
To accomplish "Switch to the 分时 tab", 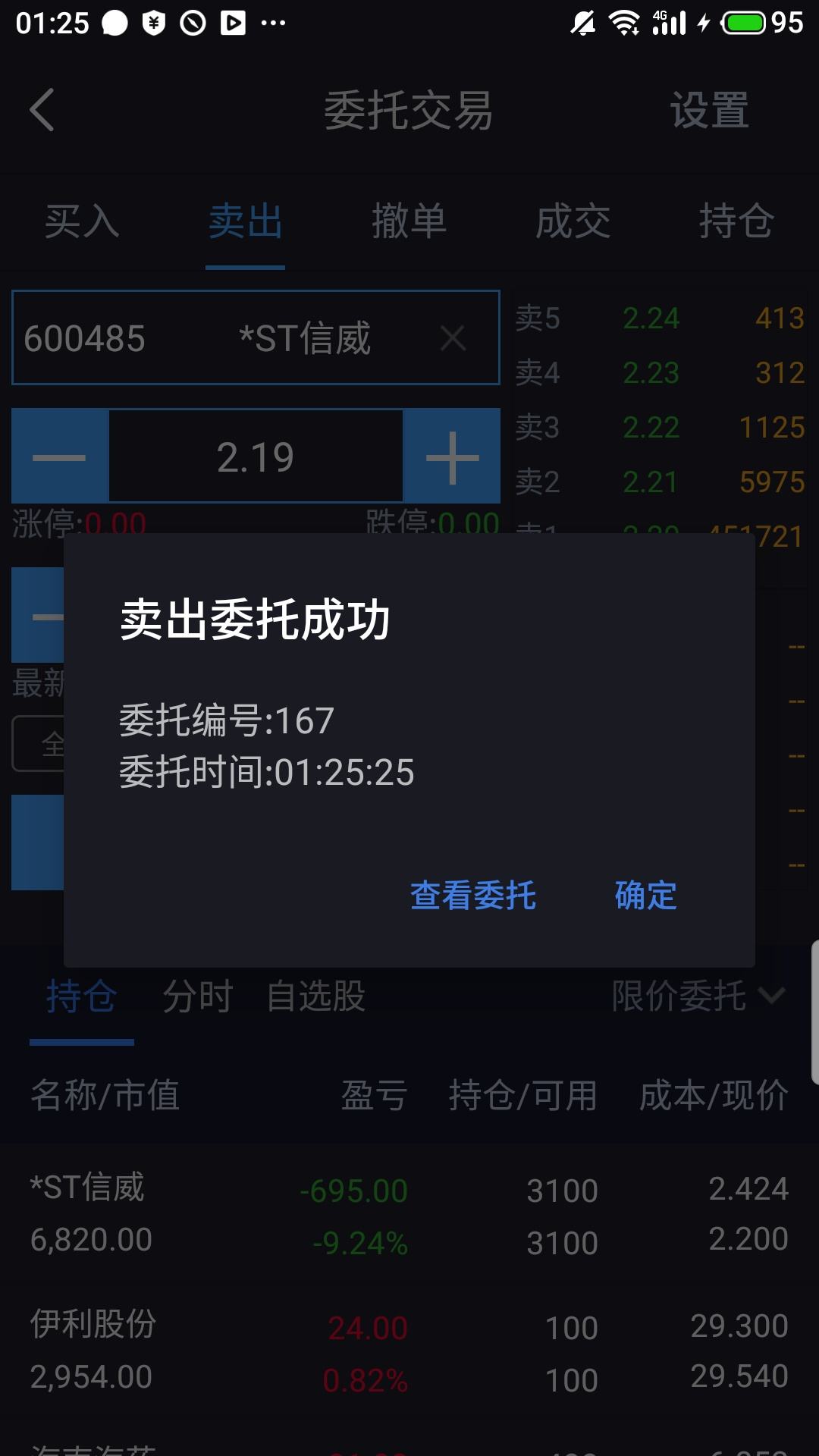I will (x=196, y=997).
